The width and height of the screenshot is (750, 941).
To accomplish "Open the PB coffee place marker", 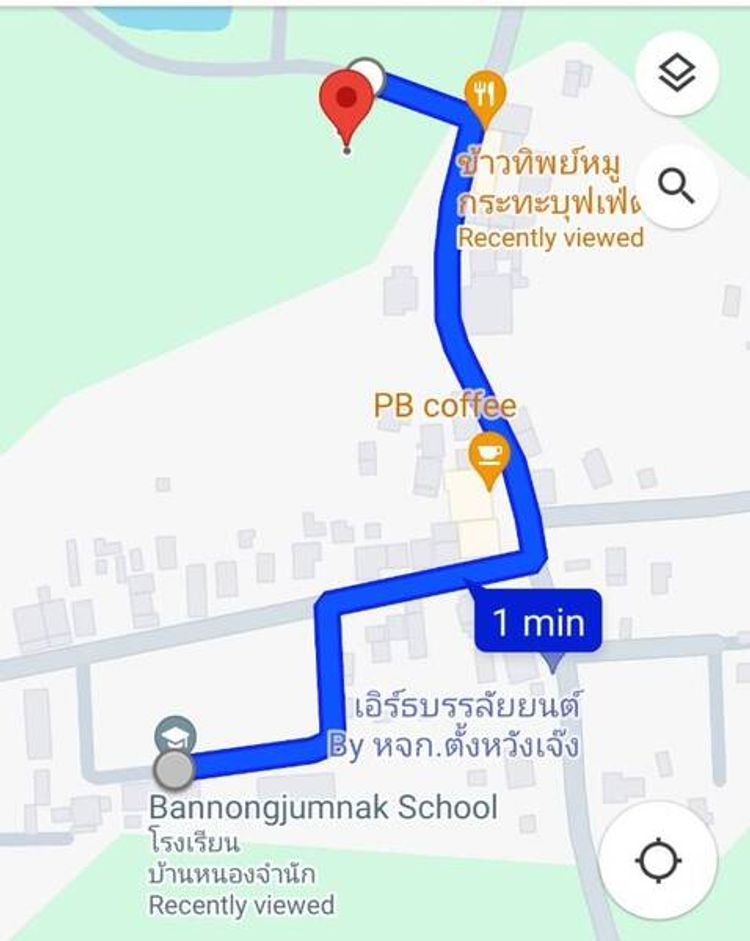I will click(x=488, y=456).
